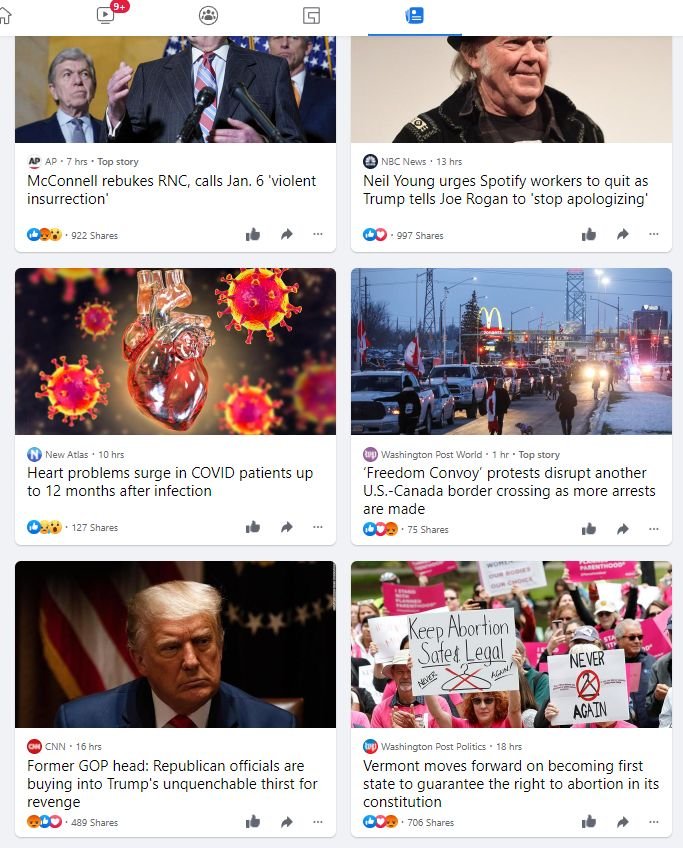Like the Heart problems COVID article
Image resolution: width=683 pixels, height=848 pixels.
point(253,527)
